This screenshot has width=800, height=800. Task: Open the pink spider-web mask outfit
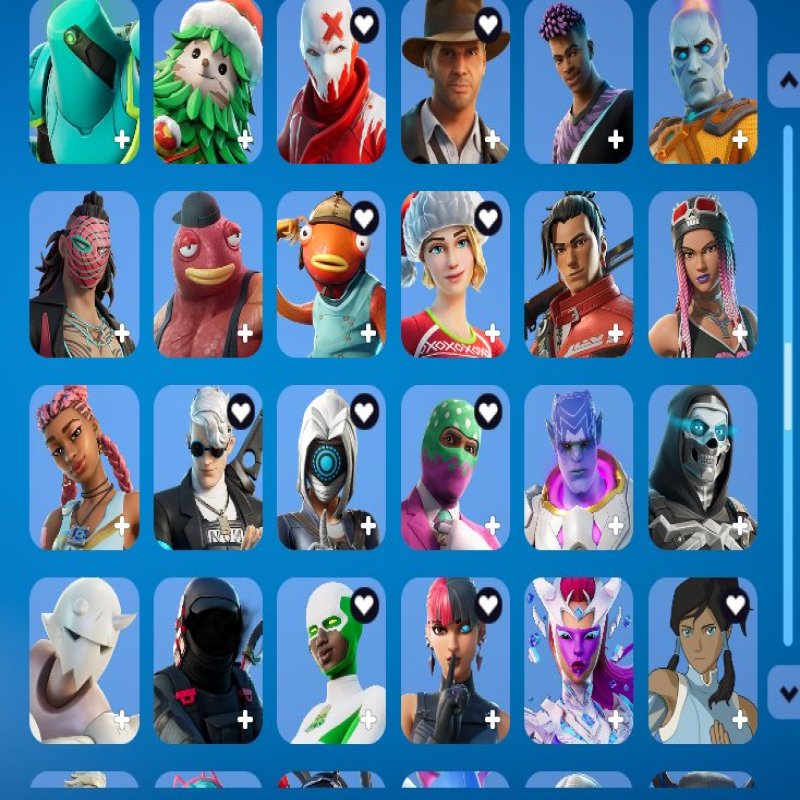click(84, 275)
